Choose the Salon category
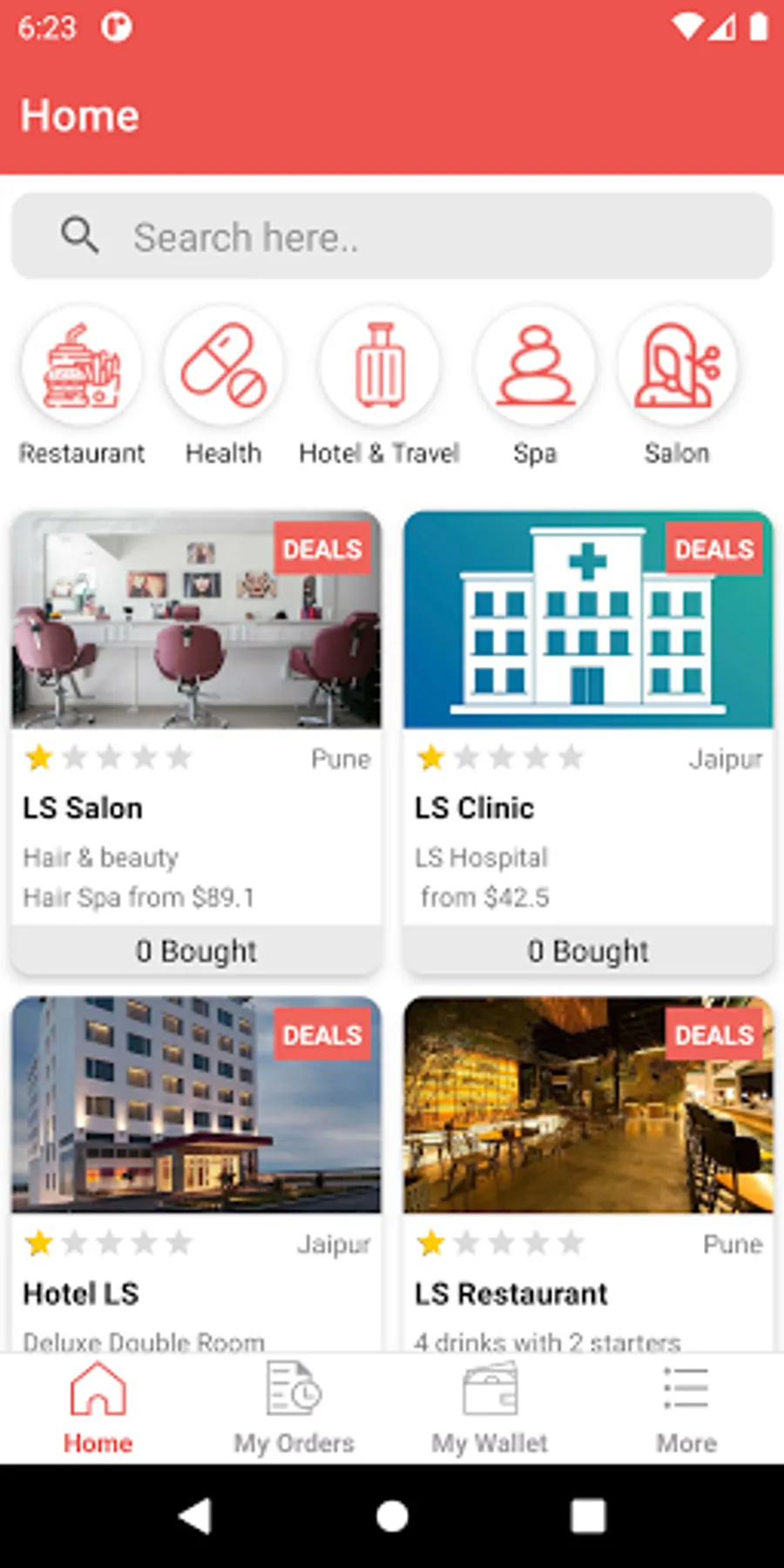This screenshot has height=1568, width=784. [677, 386]
